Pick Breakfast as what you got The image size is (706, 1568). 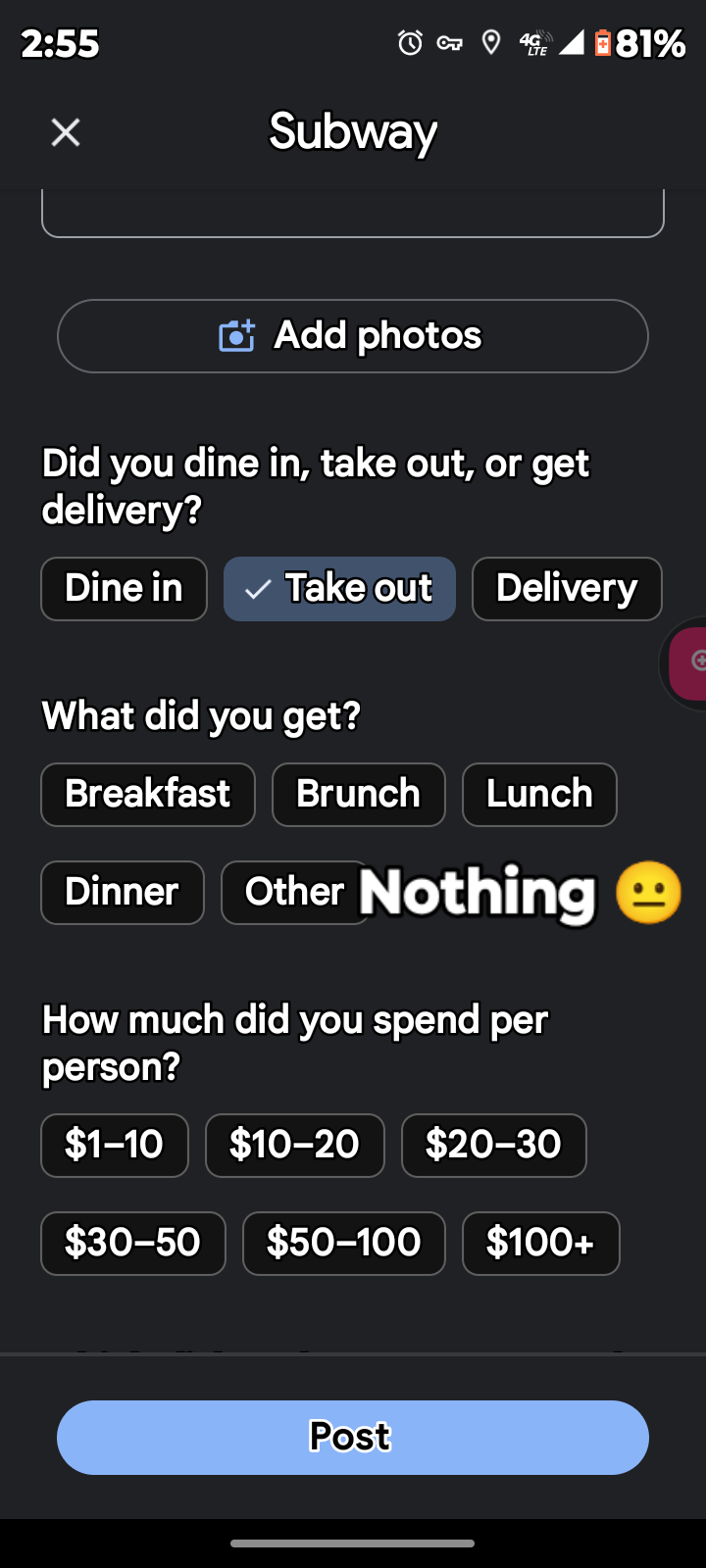pos(148,795)
